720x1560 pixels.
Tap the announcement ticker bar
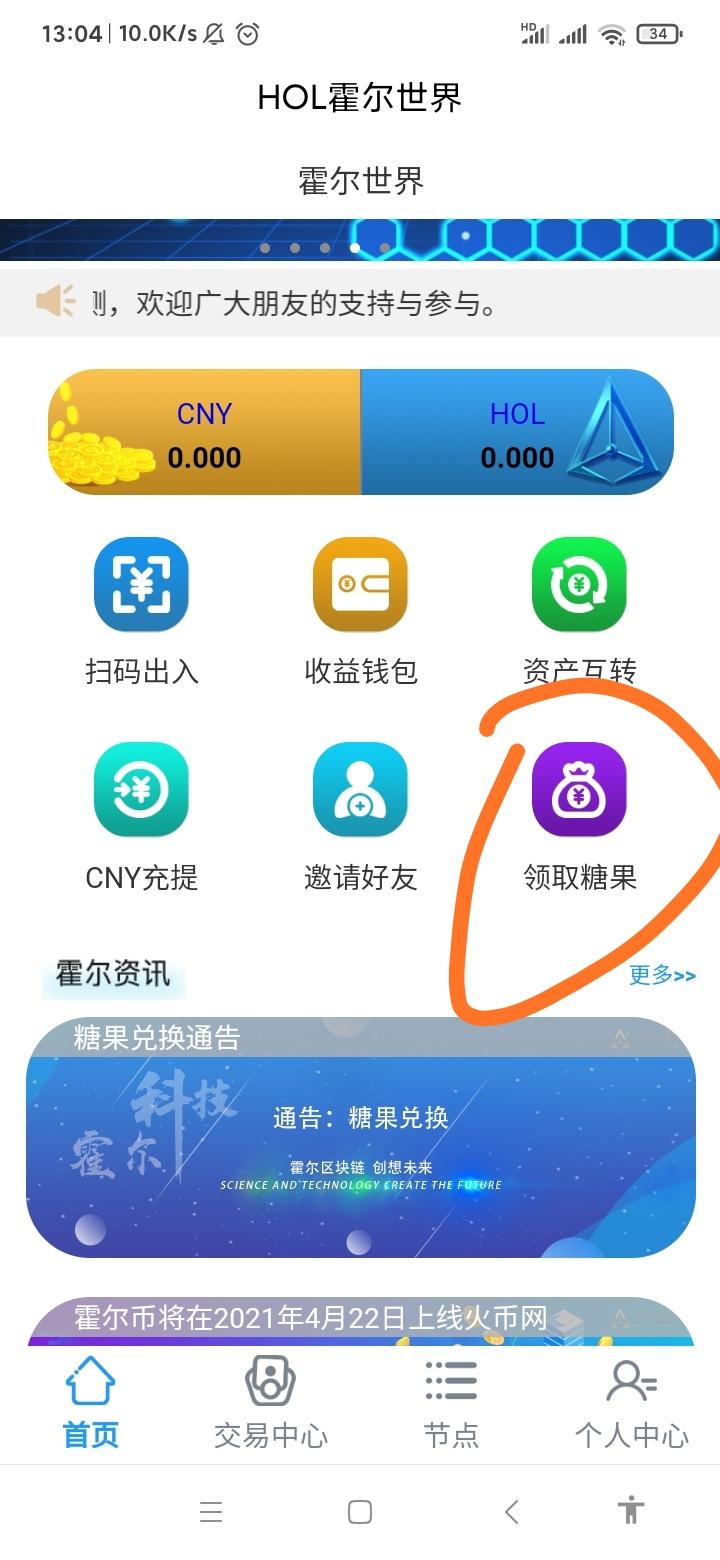[360, 303]
